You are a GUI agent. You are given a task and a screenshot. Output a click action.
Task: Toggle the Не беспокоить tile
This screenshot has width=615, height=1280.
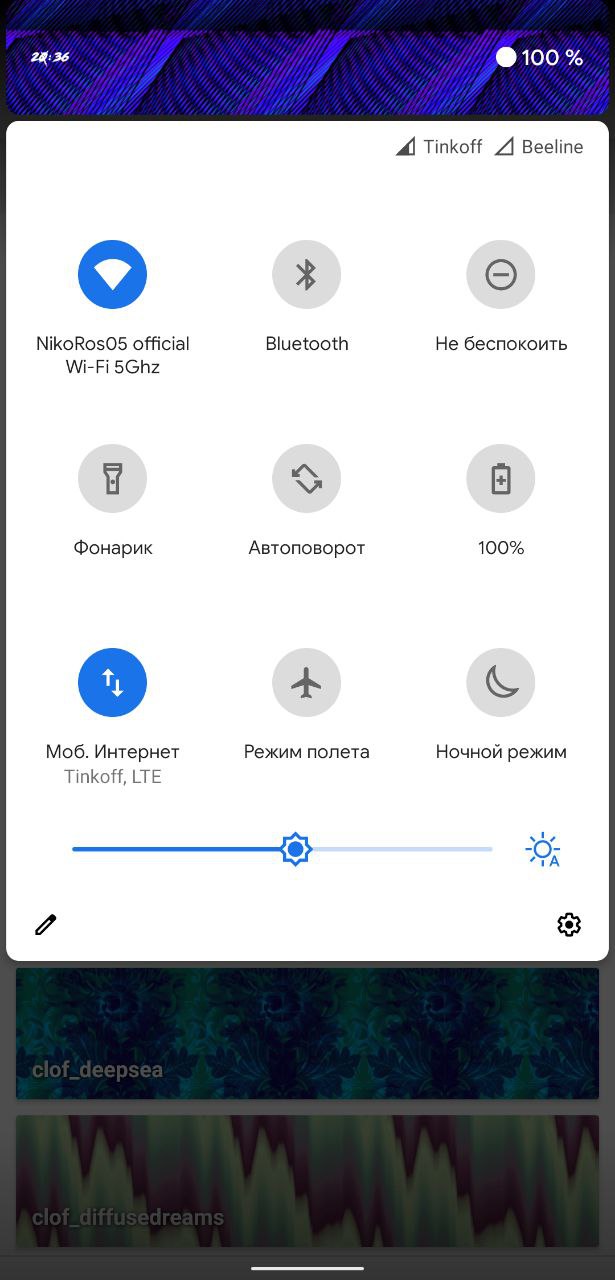tap(501, 274)
